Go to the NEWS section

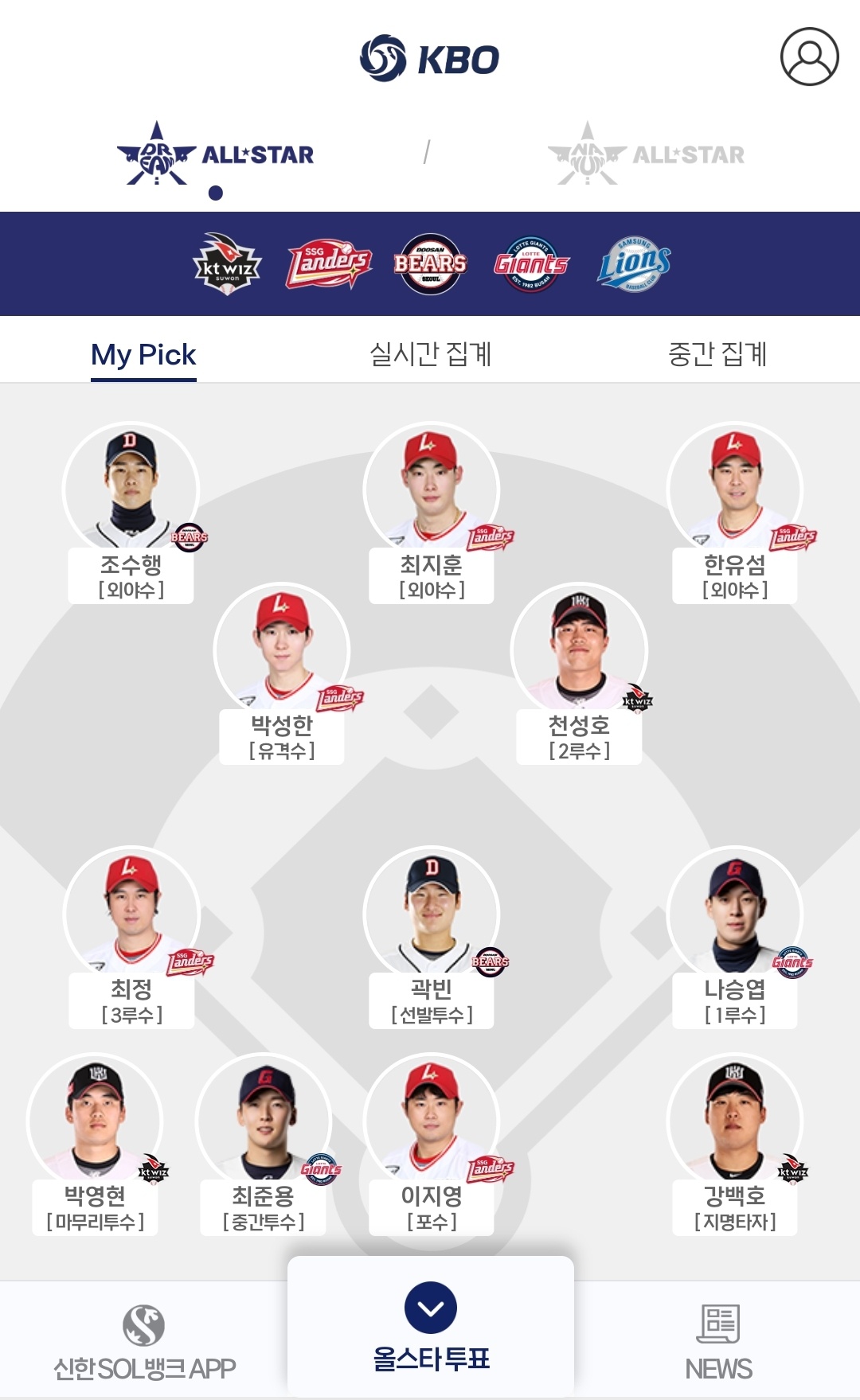(718, 1342)
